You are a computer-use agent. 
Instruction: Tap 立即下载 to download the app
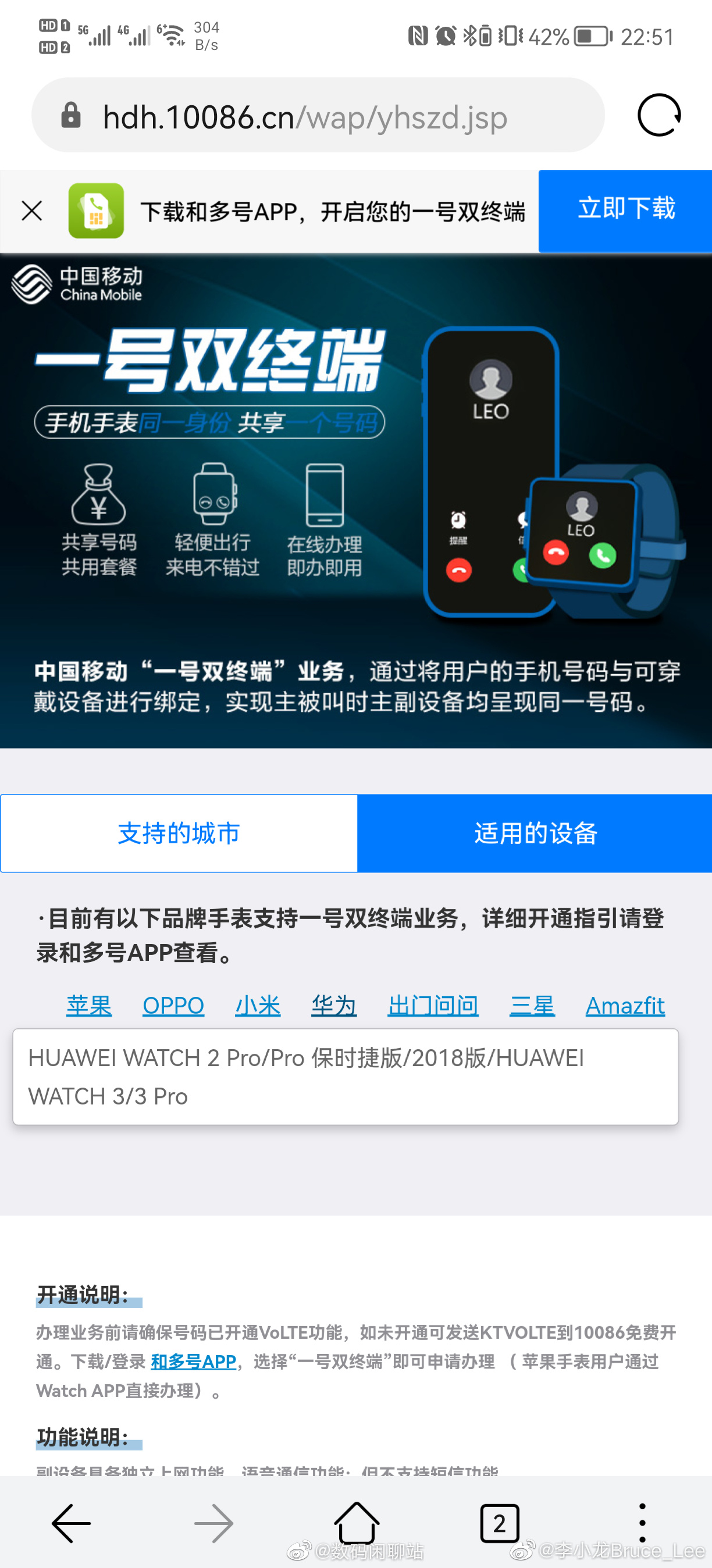[625, 210]
